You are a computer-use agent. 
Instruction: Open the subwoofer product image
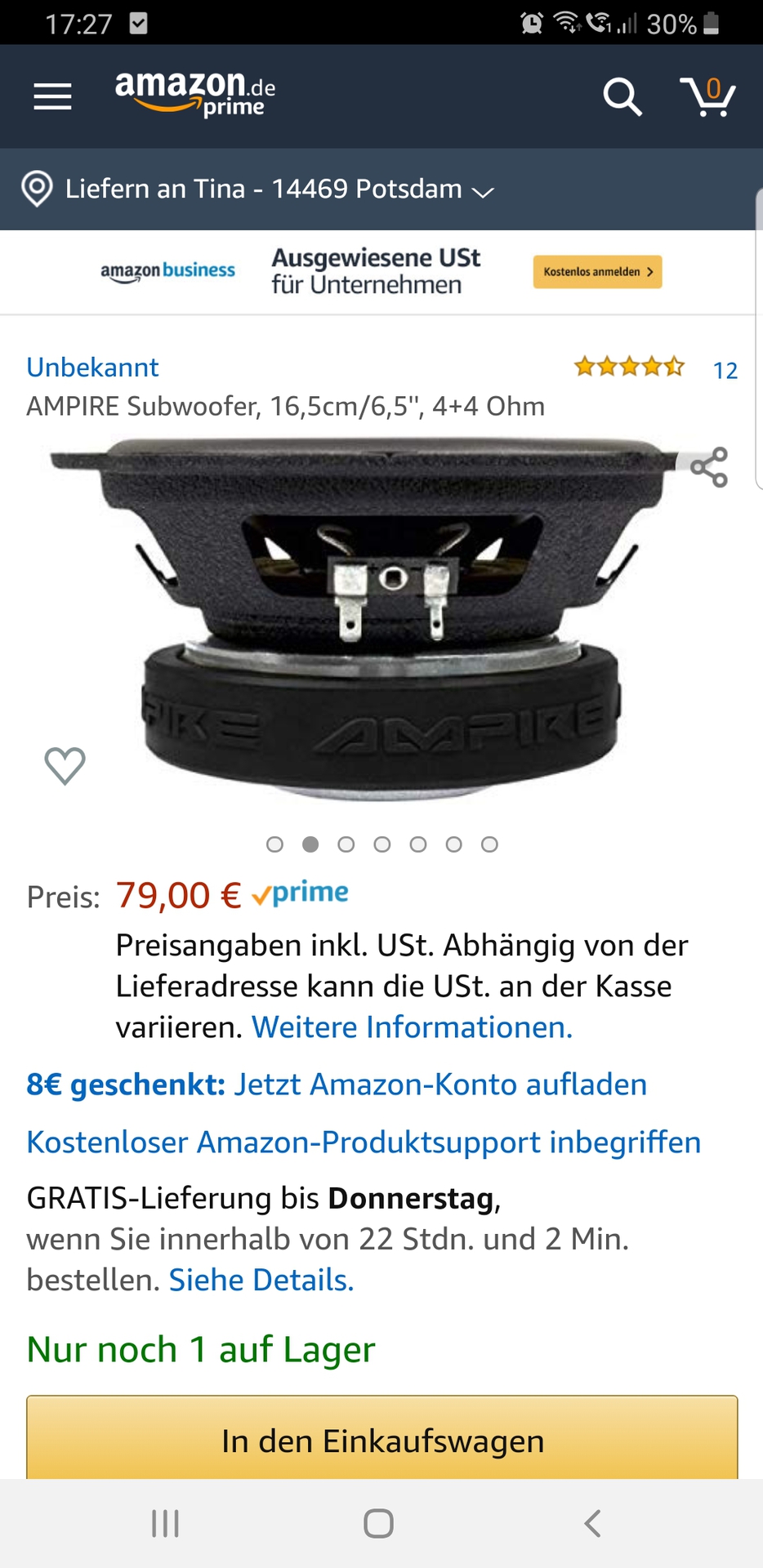click(x=381, y=621)
